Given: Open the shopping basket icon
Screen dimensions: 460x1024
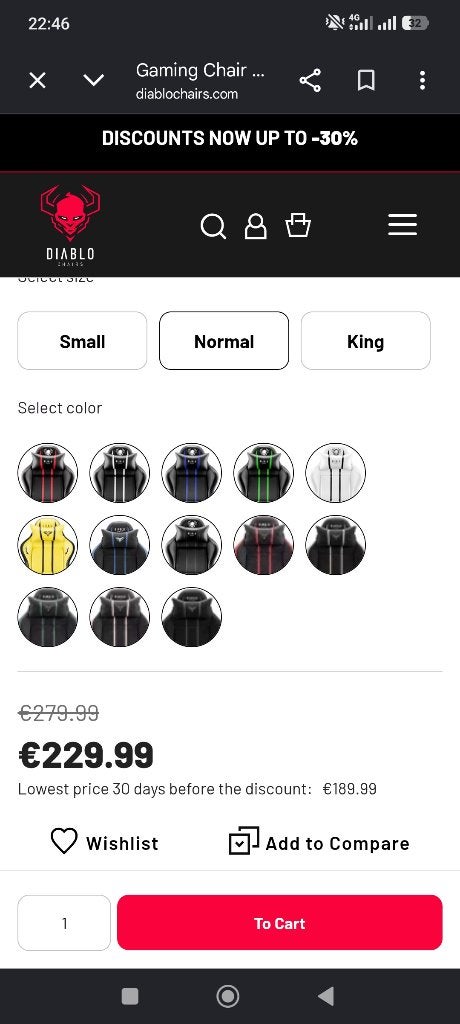Looking at the screenshot, I should tap(298, 225).
